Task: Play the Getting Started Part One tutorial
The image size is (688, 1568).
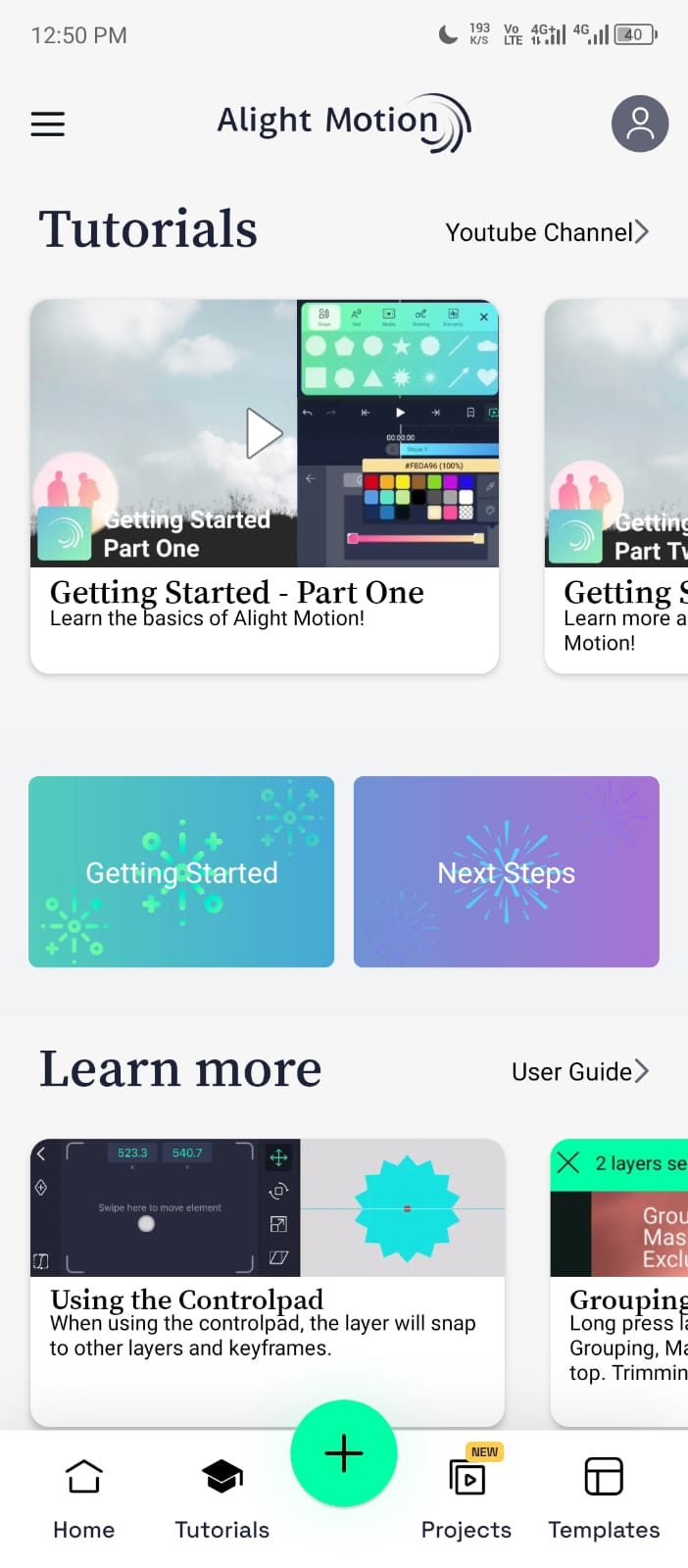Action: coord(264,433)
